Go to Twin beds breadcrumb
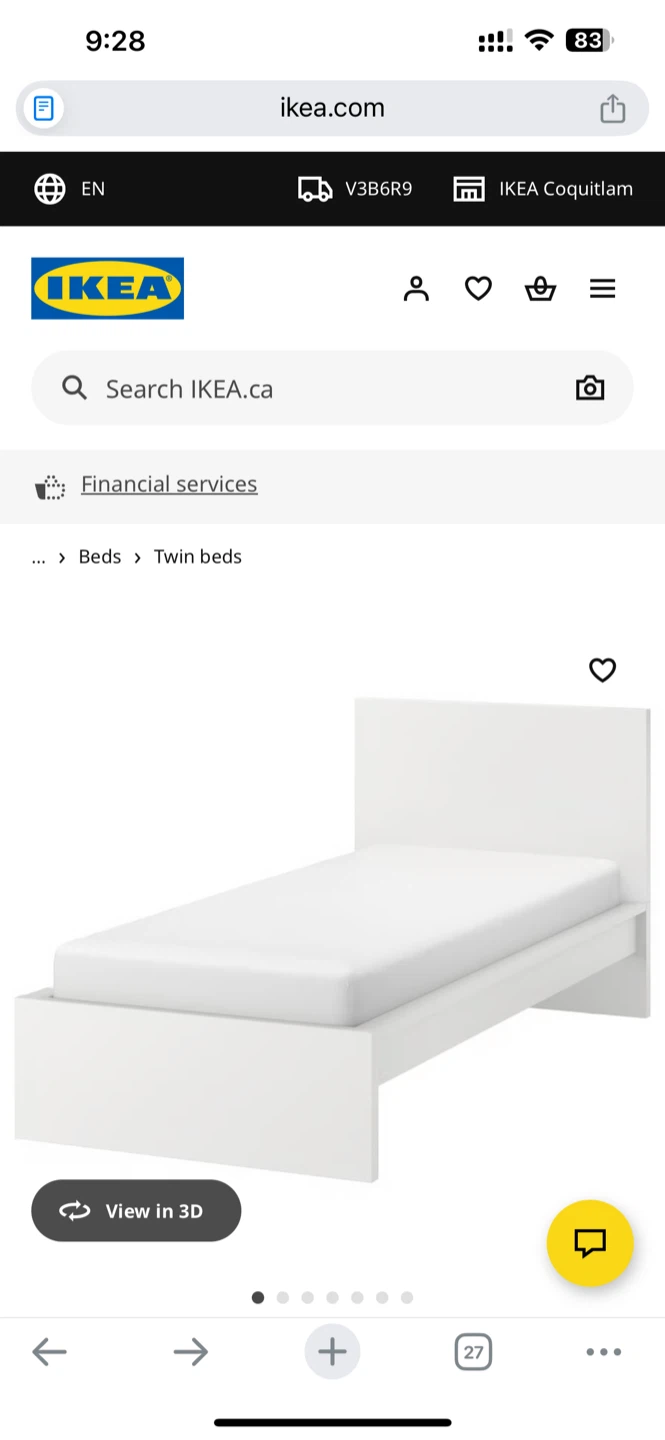The width and height of the screenshot is (665, 1440). (198, 557)
